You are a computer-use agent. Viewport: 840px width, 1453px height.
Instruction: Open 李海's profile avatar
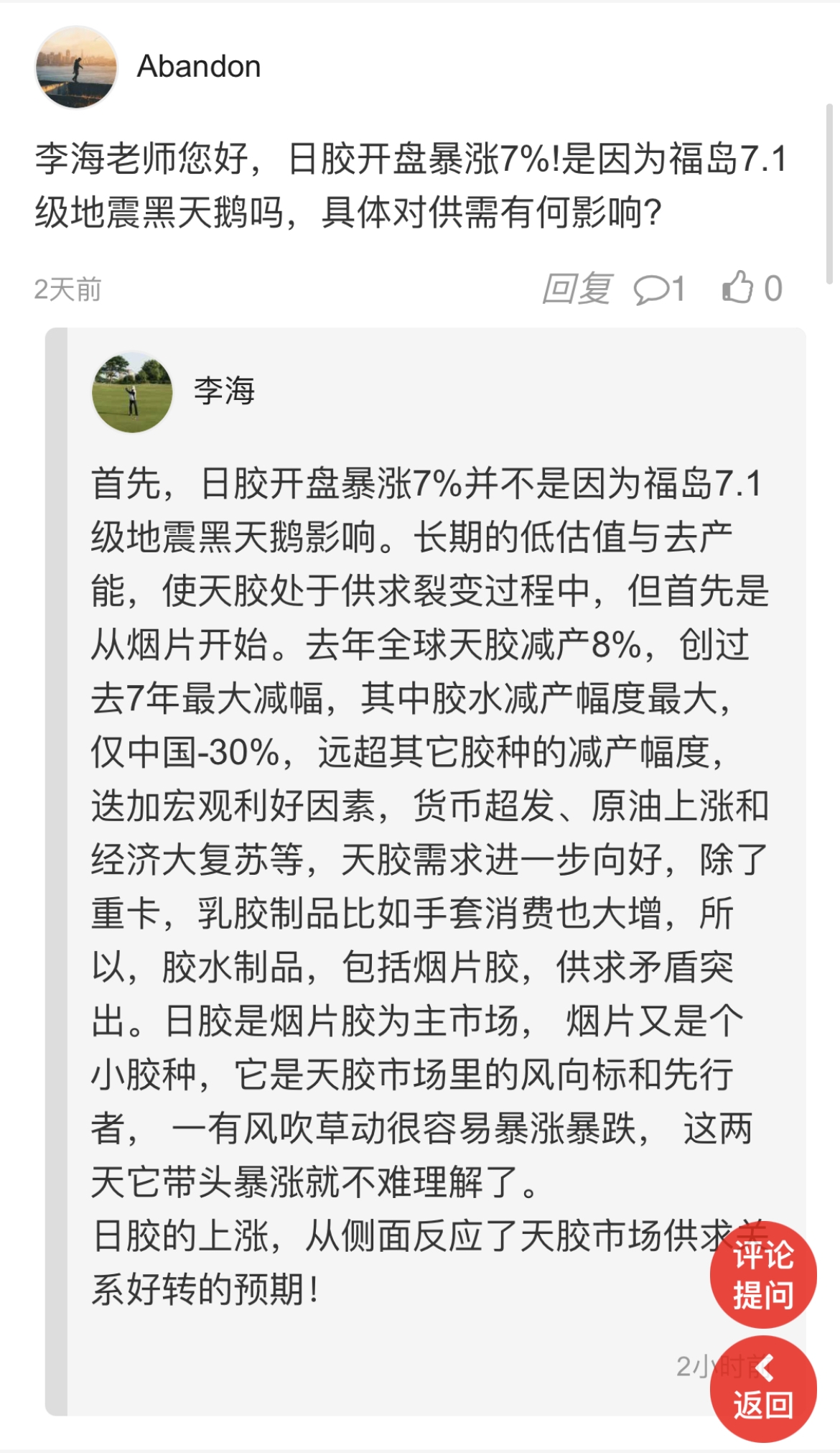[132, 392]
